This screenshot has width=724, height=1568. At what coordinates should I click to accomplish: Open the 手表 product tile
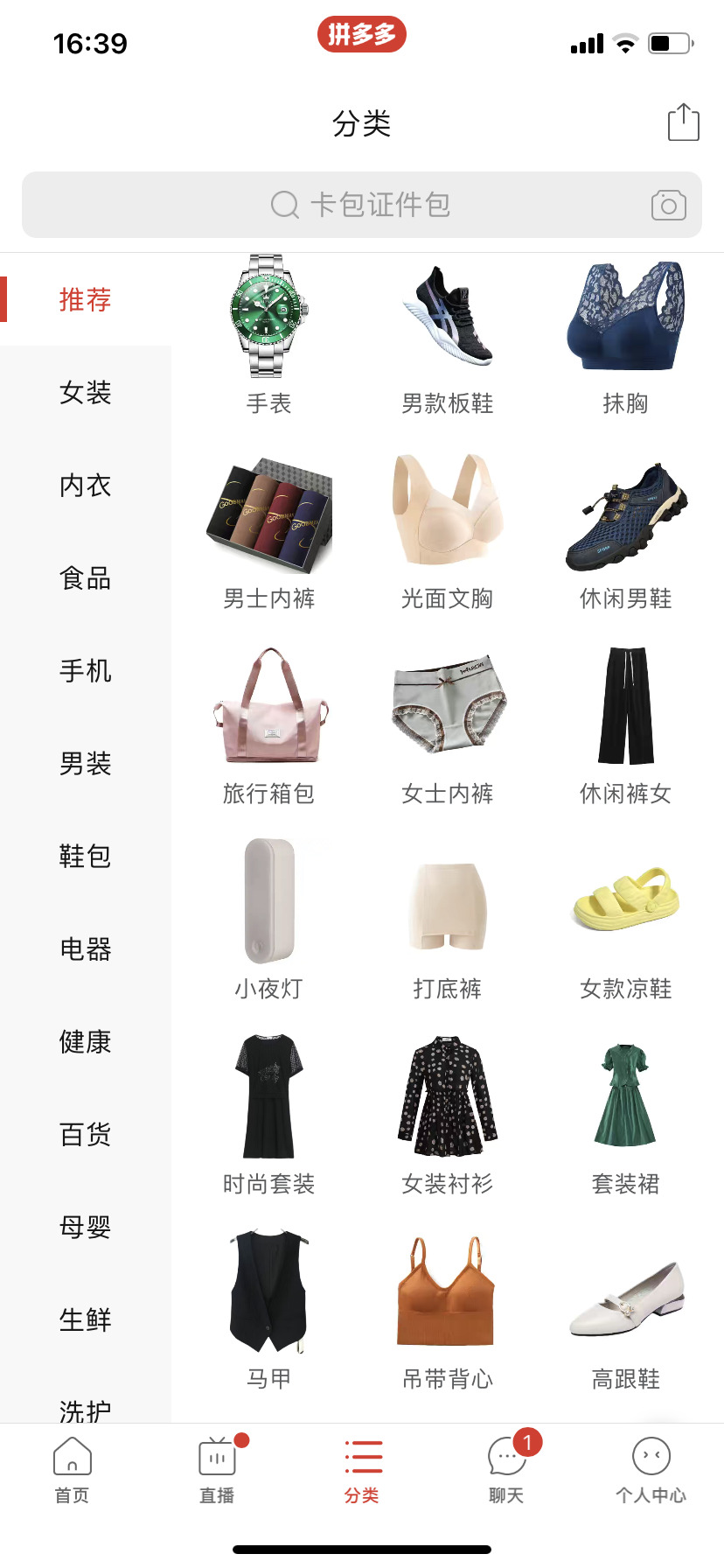point(268,332)
